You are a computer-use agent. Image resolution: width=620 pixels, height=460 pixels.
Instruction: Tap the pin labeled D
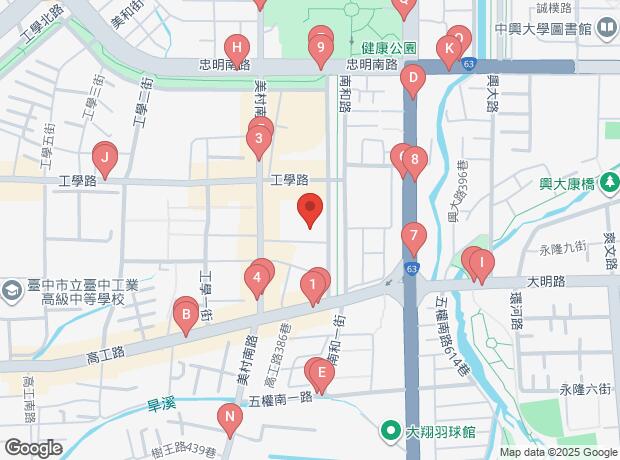point(412,78)
